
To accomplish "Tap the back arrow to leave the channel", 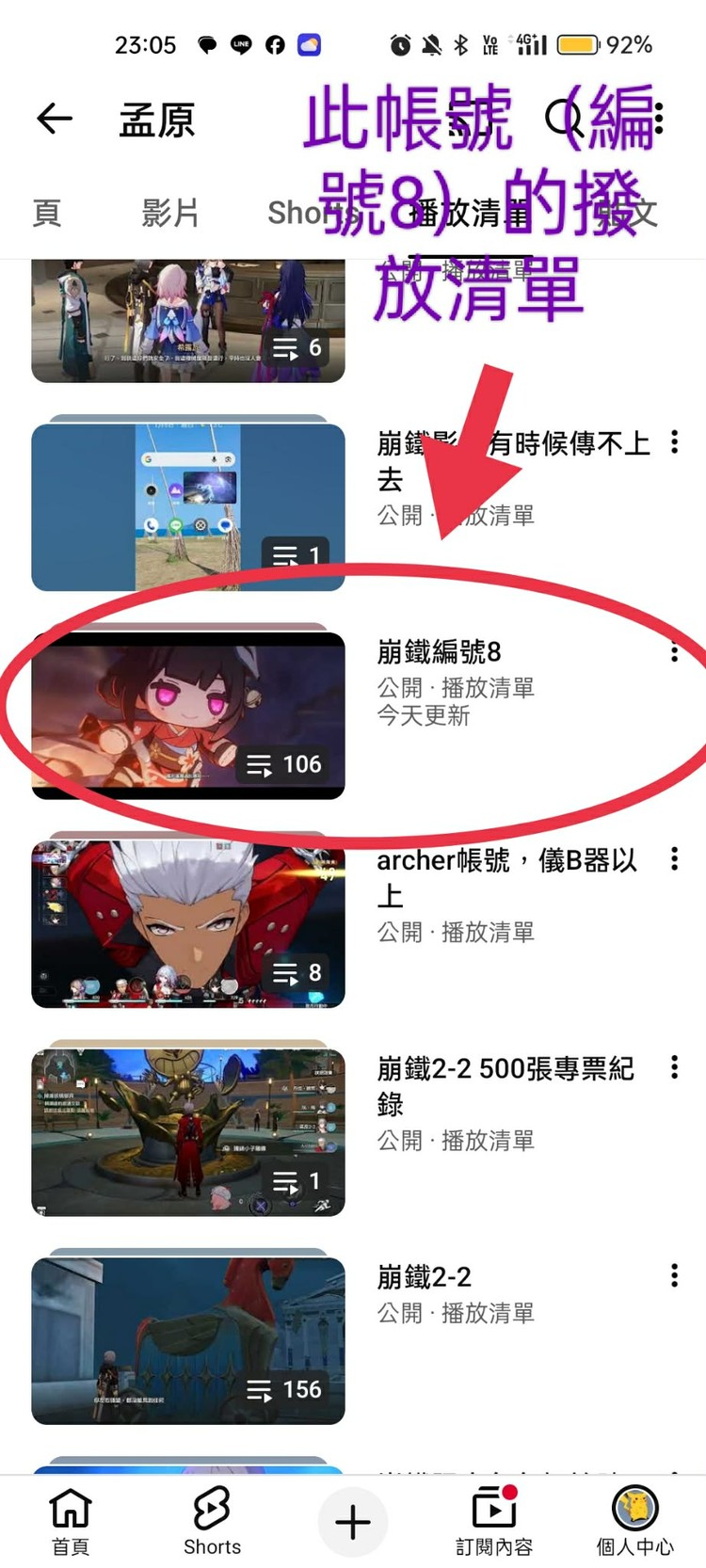I will click(54, 119).
